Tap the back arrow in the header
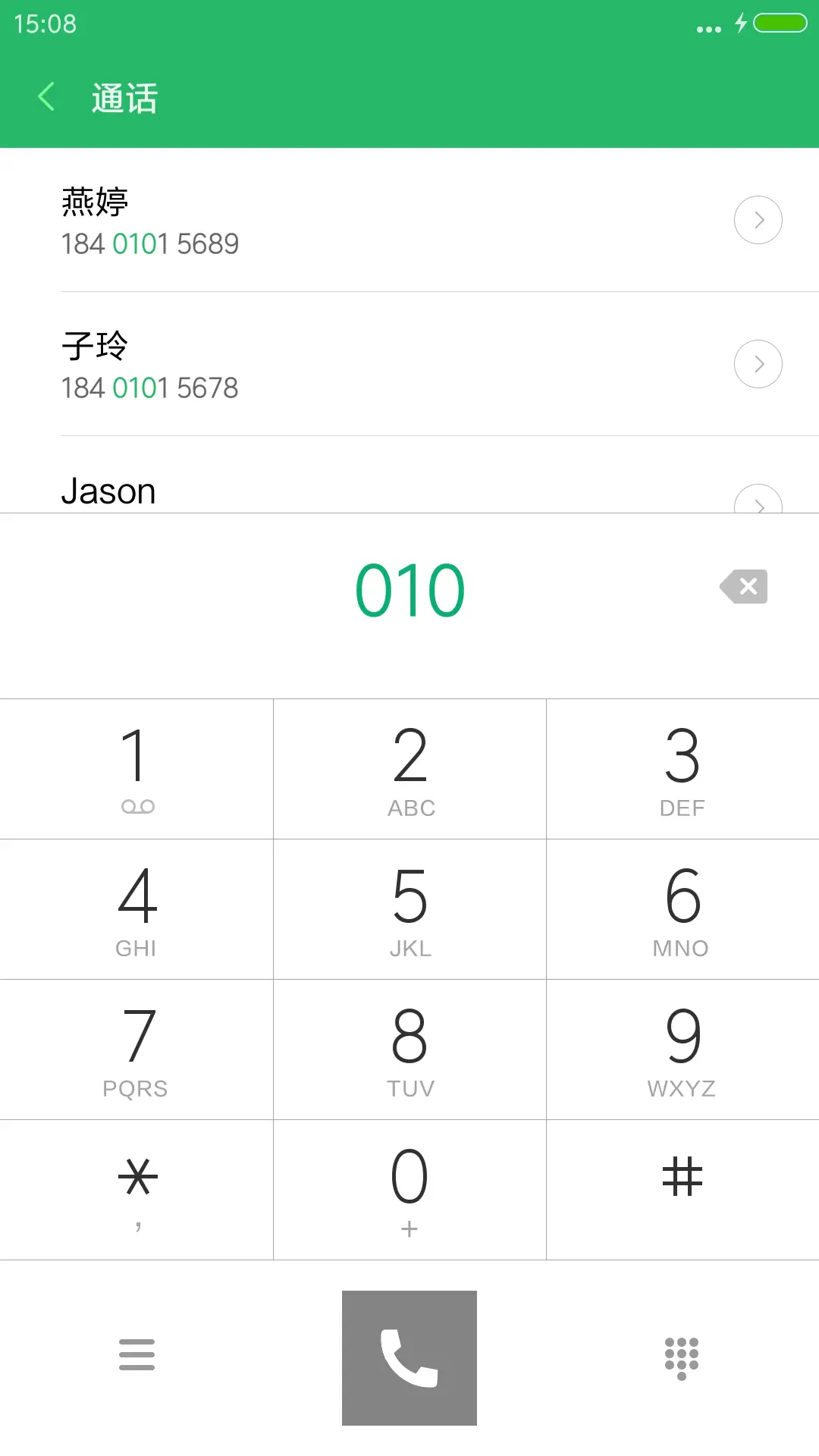Viewport: 819px width, 1456px height. (x=46, y=97)
